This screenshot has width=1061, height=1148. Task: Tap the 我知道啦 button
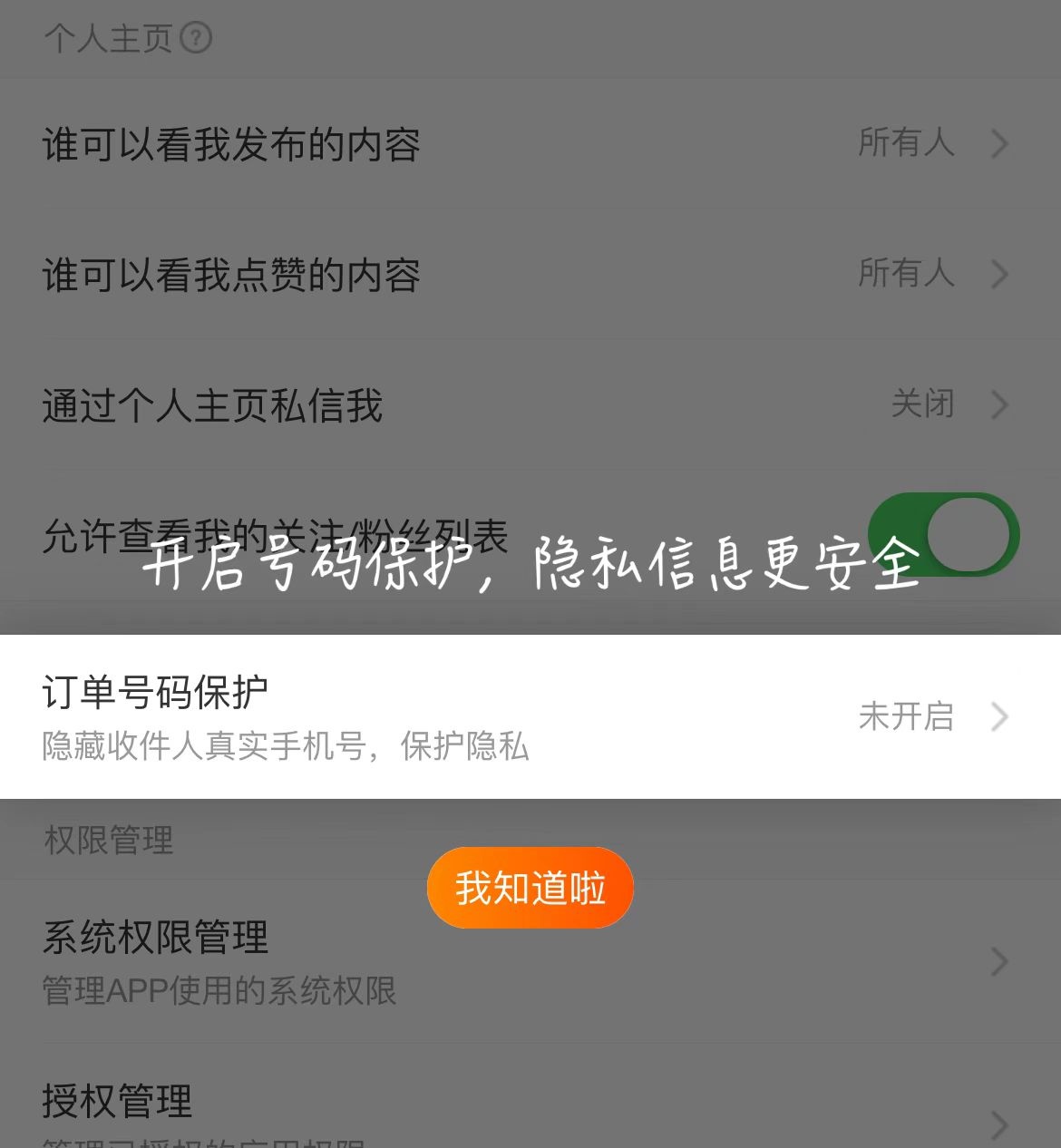click(530, 888)
